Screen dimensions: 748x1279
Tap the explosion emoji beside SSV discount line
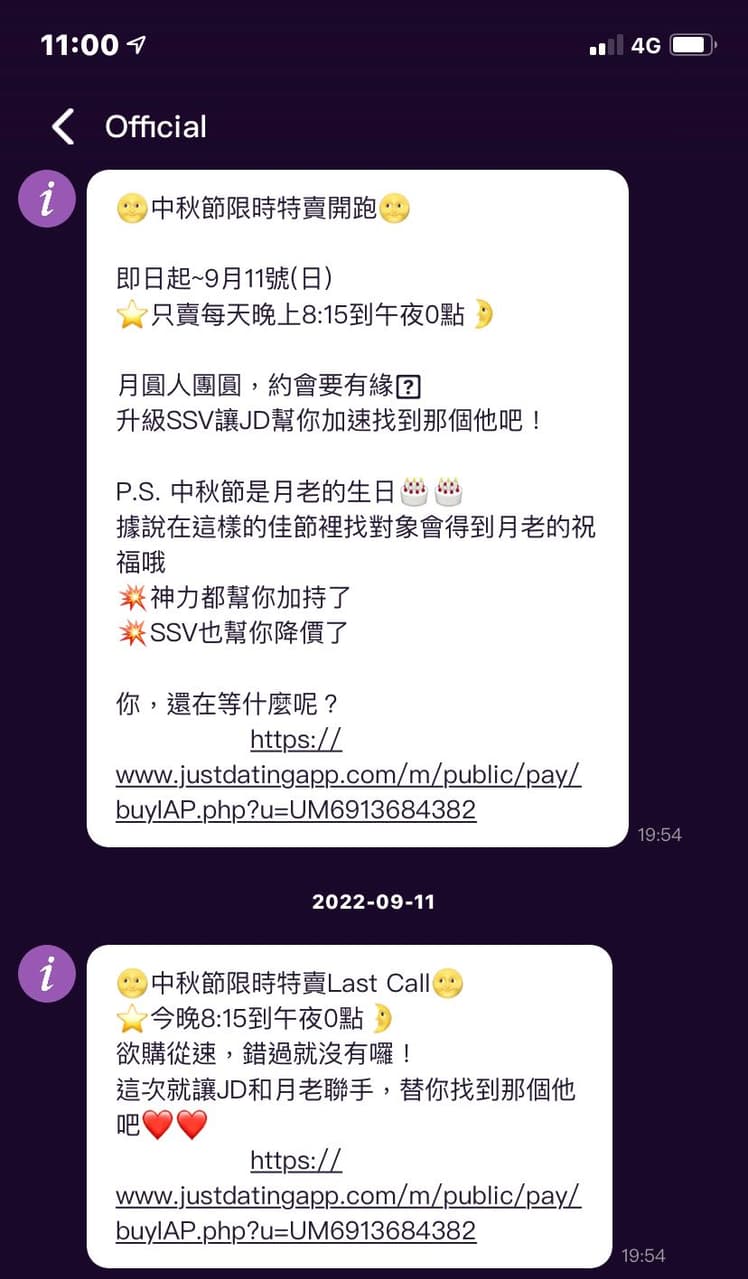click(x=131, y=633)
